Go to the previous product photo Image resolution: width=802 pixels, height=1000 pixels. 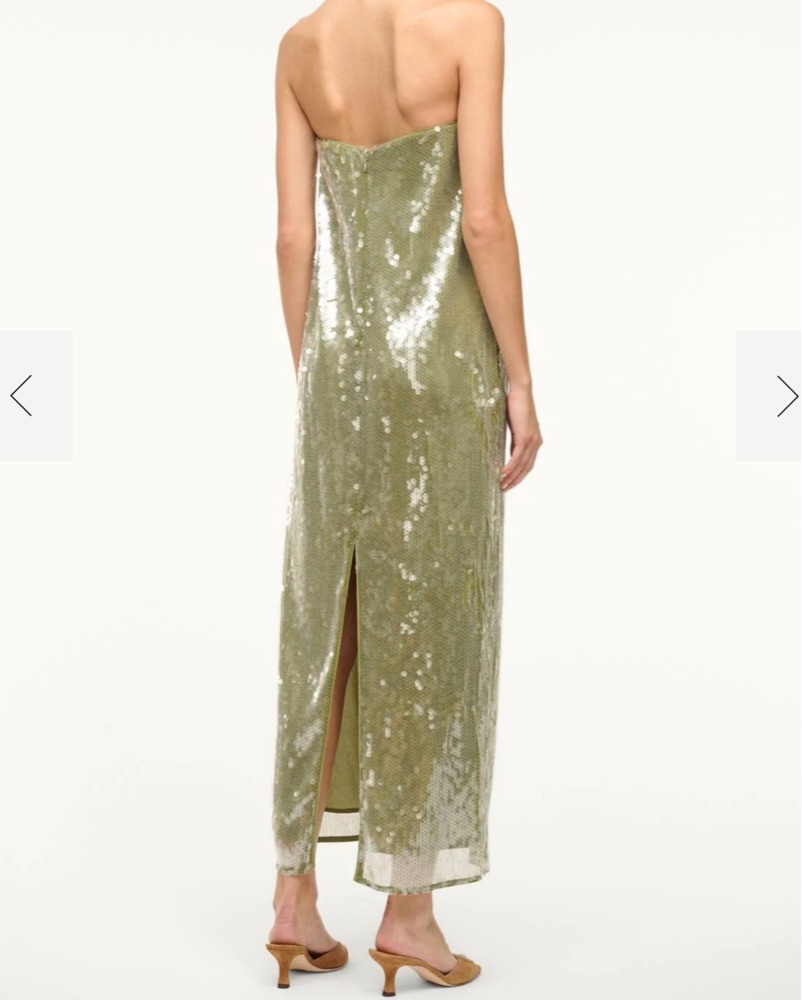point(23,396)
